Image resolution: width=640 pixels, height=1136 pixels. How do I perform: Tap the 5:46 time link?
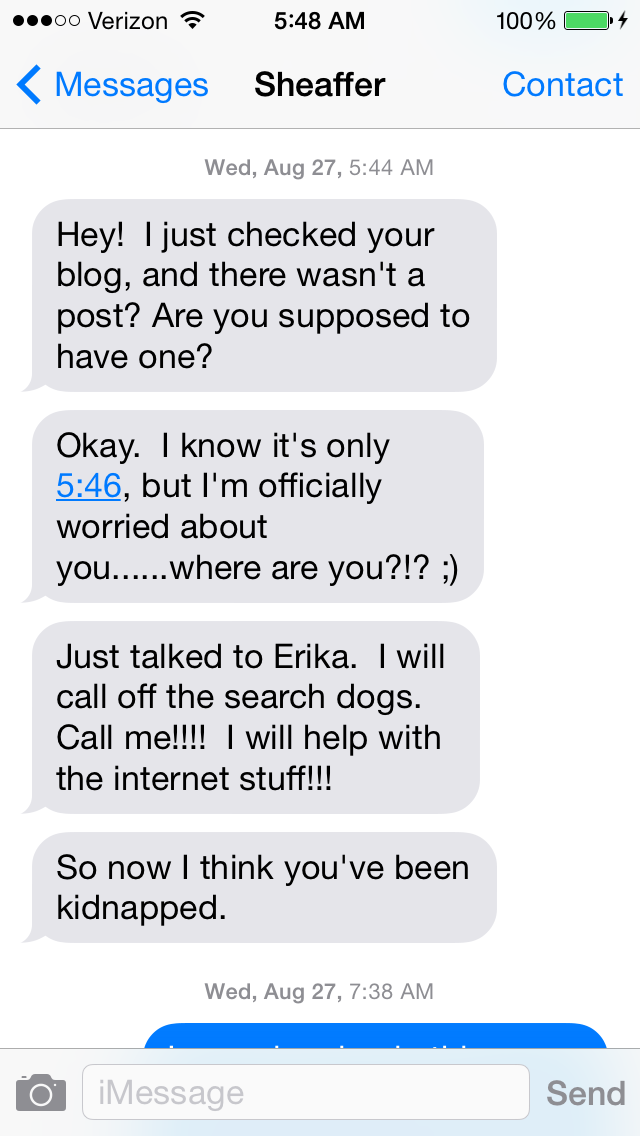tap(89, 487)
